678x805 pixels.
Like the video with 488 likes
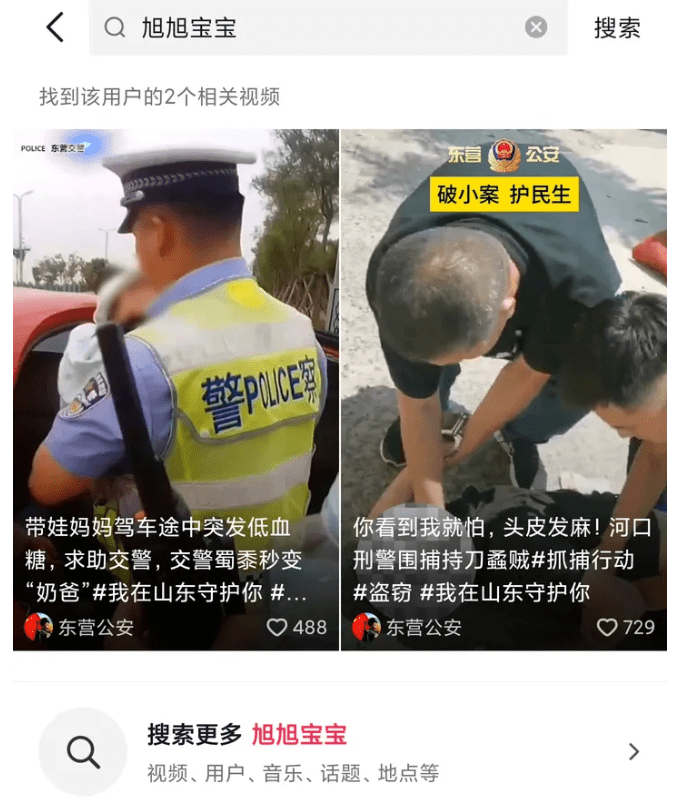(278, 627)
